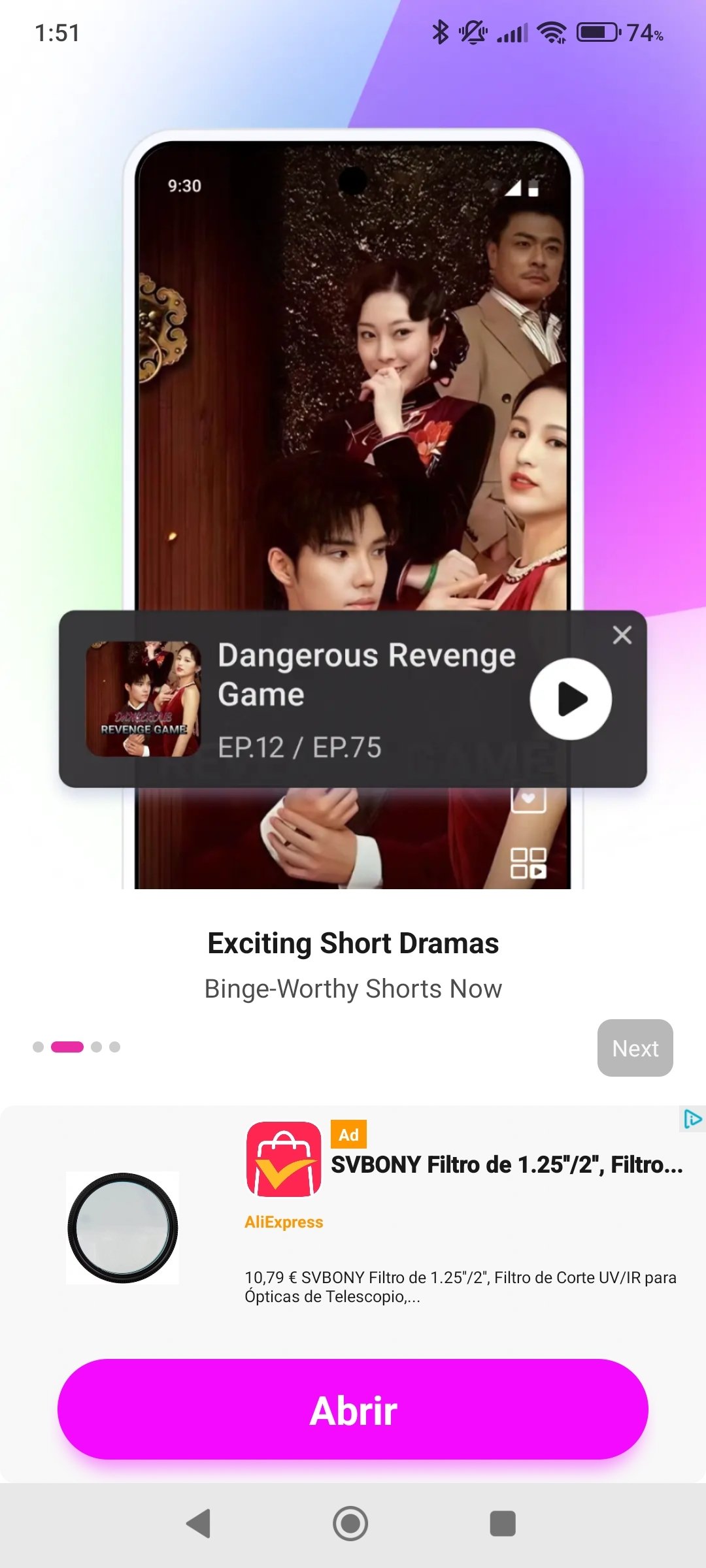Open the telescope filter product image

coord(122,1228)
